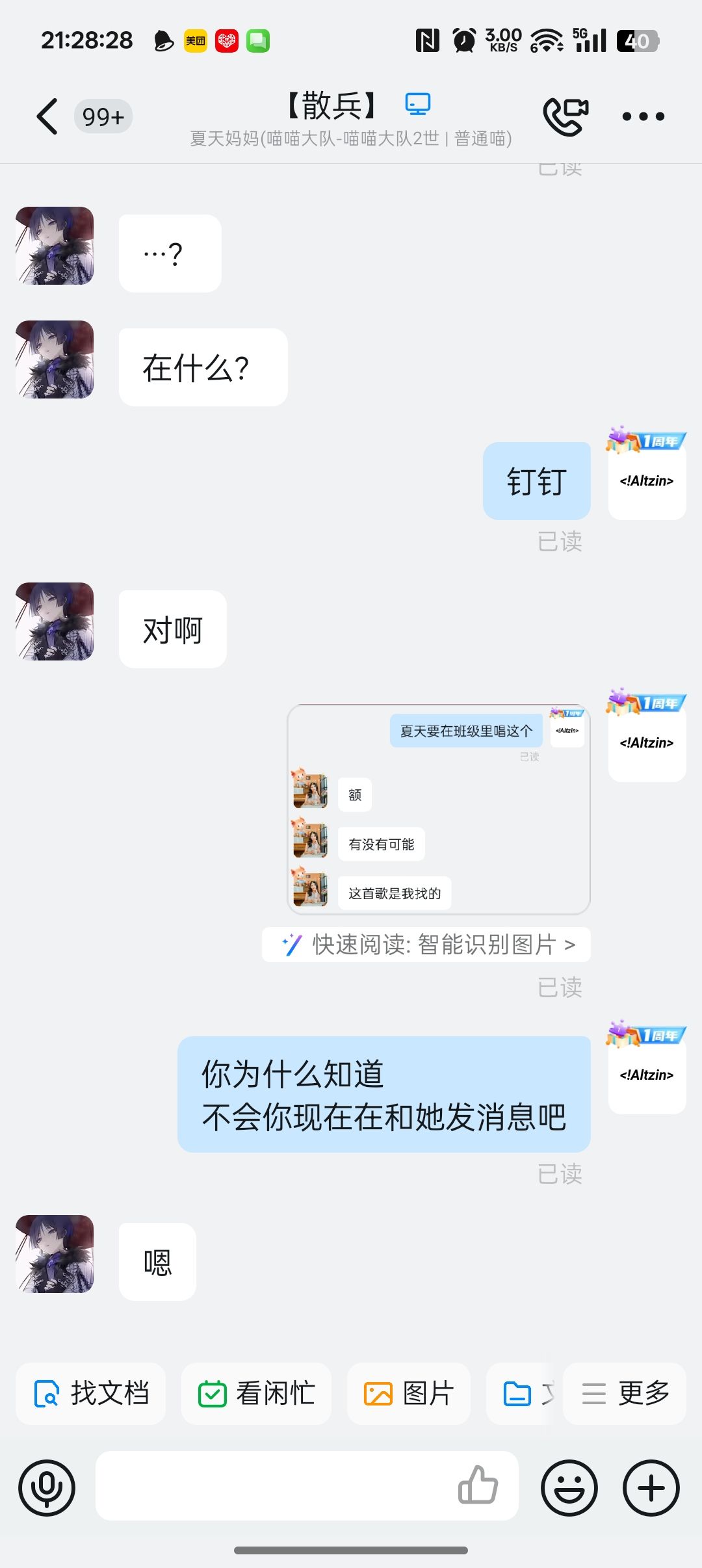This screenshot has height=1568, width=702.
Task: Open 找文档 shortcut
Action: click(91, 1394)
